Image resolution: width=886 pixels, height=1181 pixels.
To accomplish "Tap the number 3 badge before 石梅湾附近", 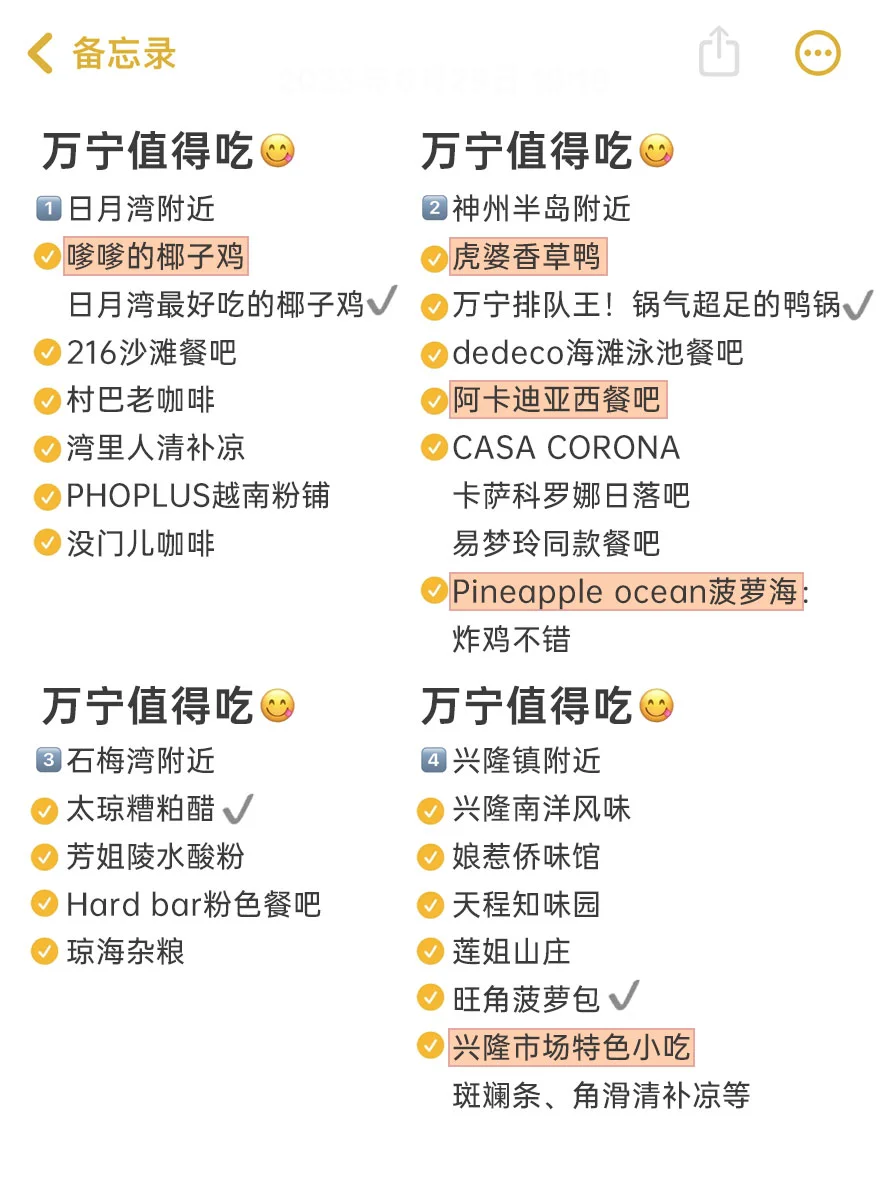I will coord(47,760).
